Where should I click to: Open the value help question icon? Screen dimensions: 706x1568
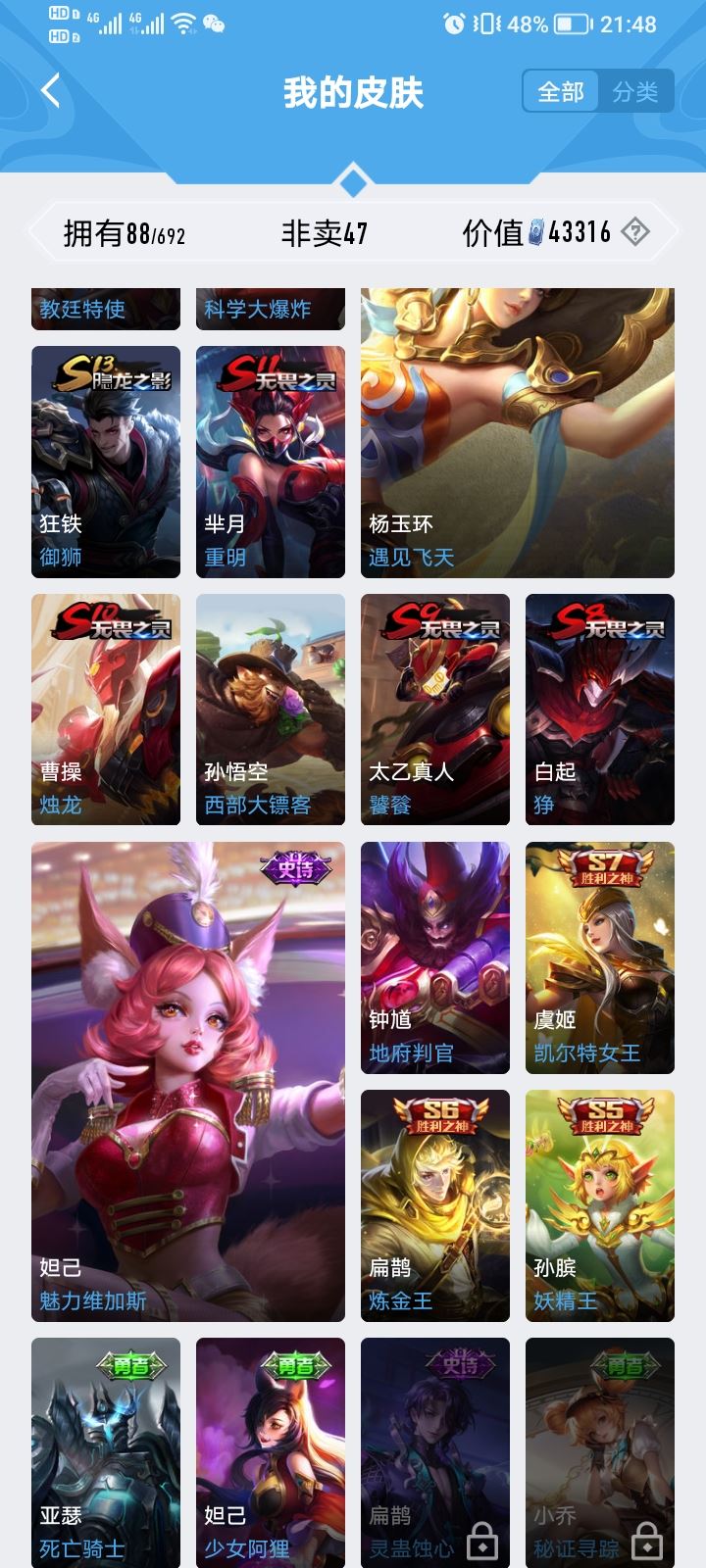coord(635,232)
